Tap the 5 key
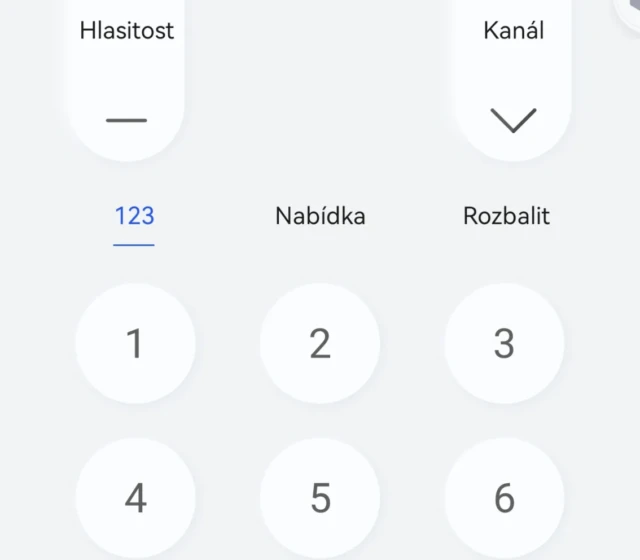This screenshot has width=640, height=560. pos(320,497)
